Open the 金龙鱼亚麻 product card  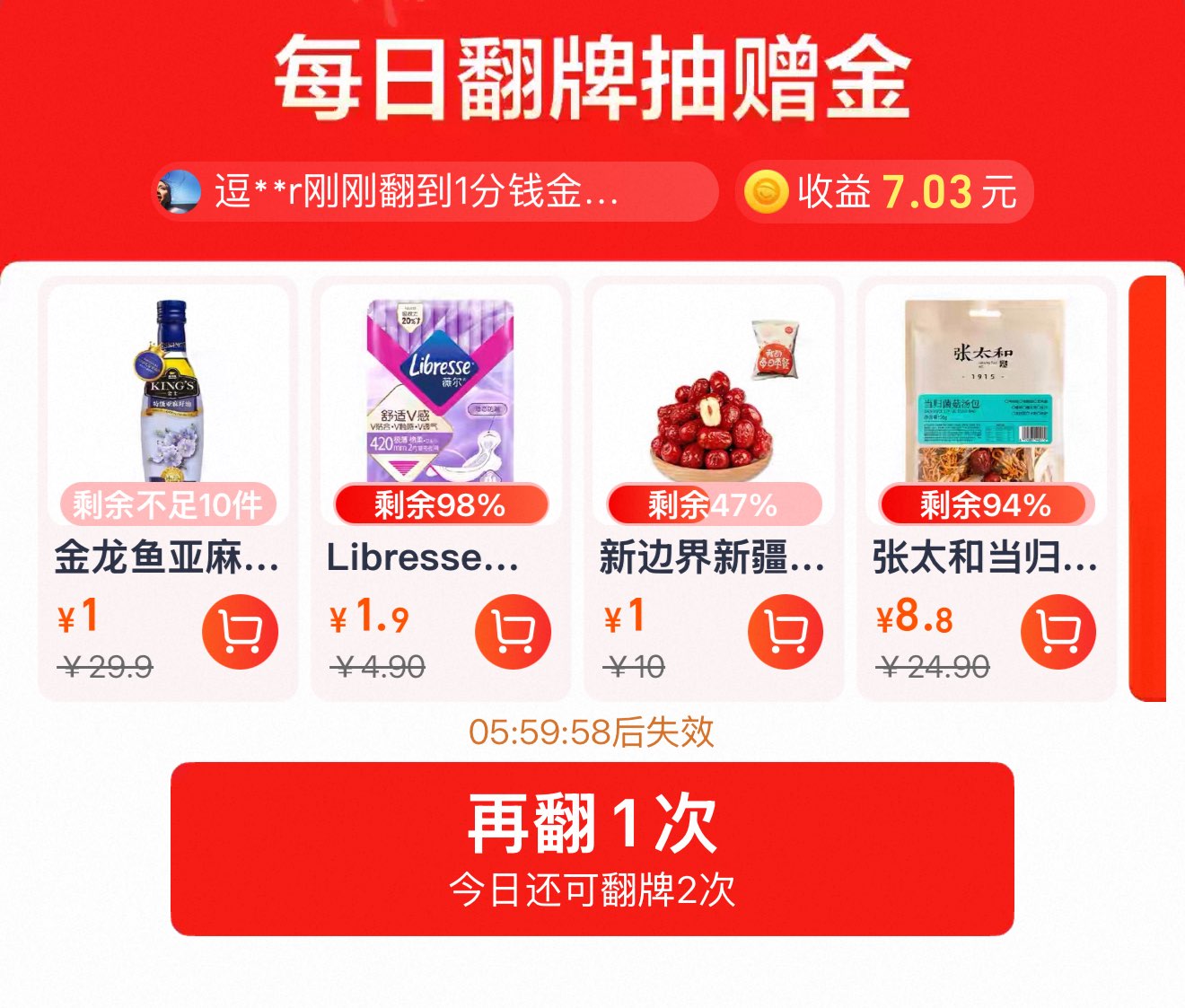(168, 404)
